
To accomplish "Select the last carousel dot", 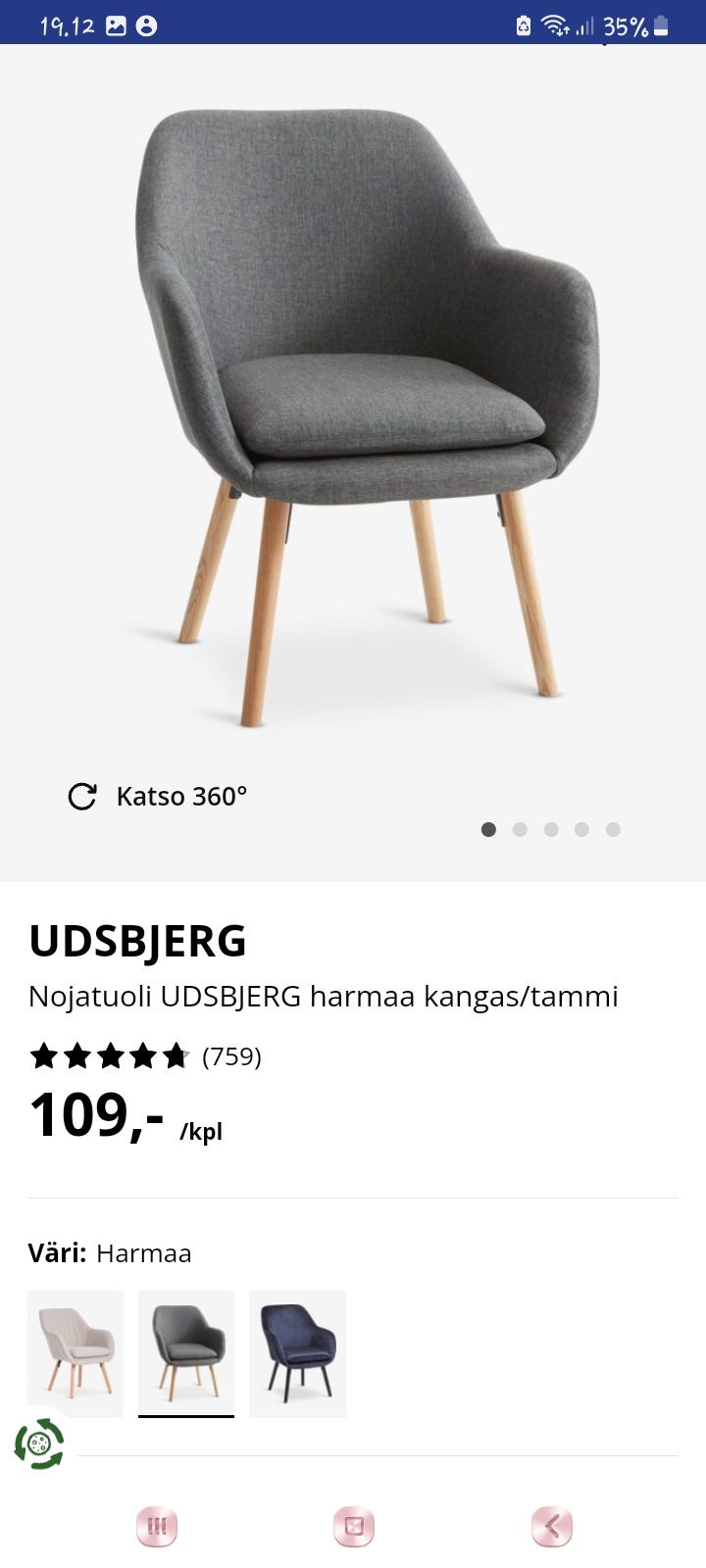I will click(x=615, y=829).
